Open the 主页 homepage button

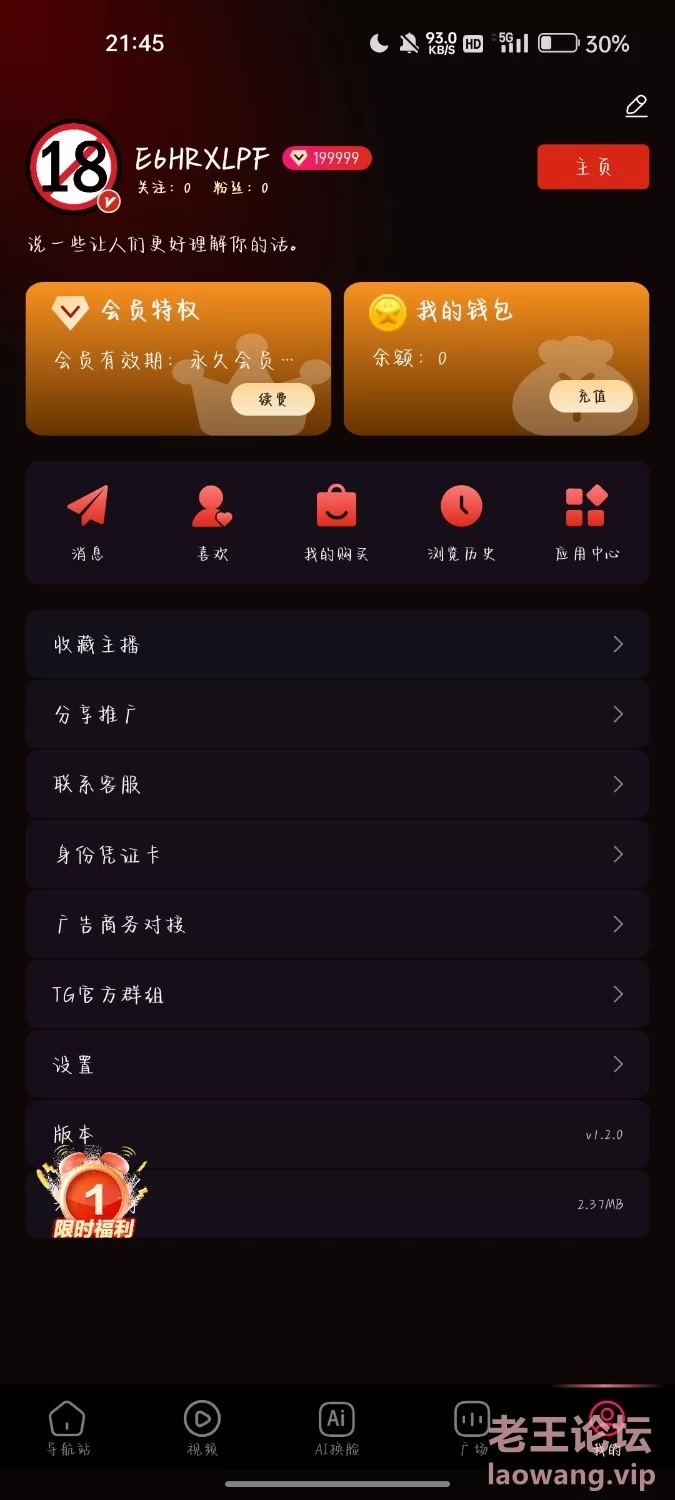(x=593, y=167)
